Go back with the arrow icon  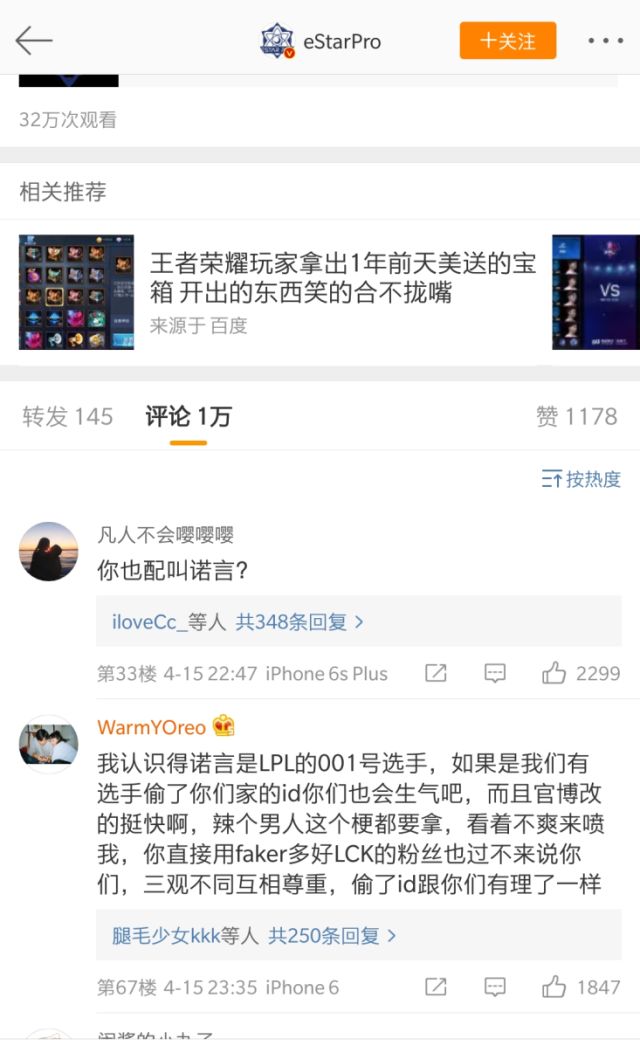tap(33, 41)
